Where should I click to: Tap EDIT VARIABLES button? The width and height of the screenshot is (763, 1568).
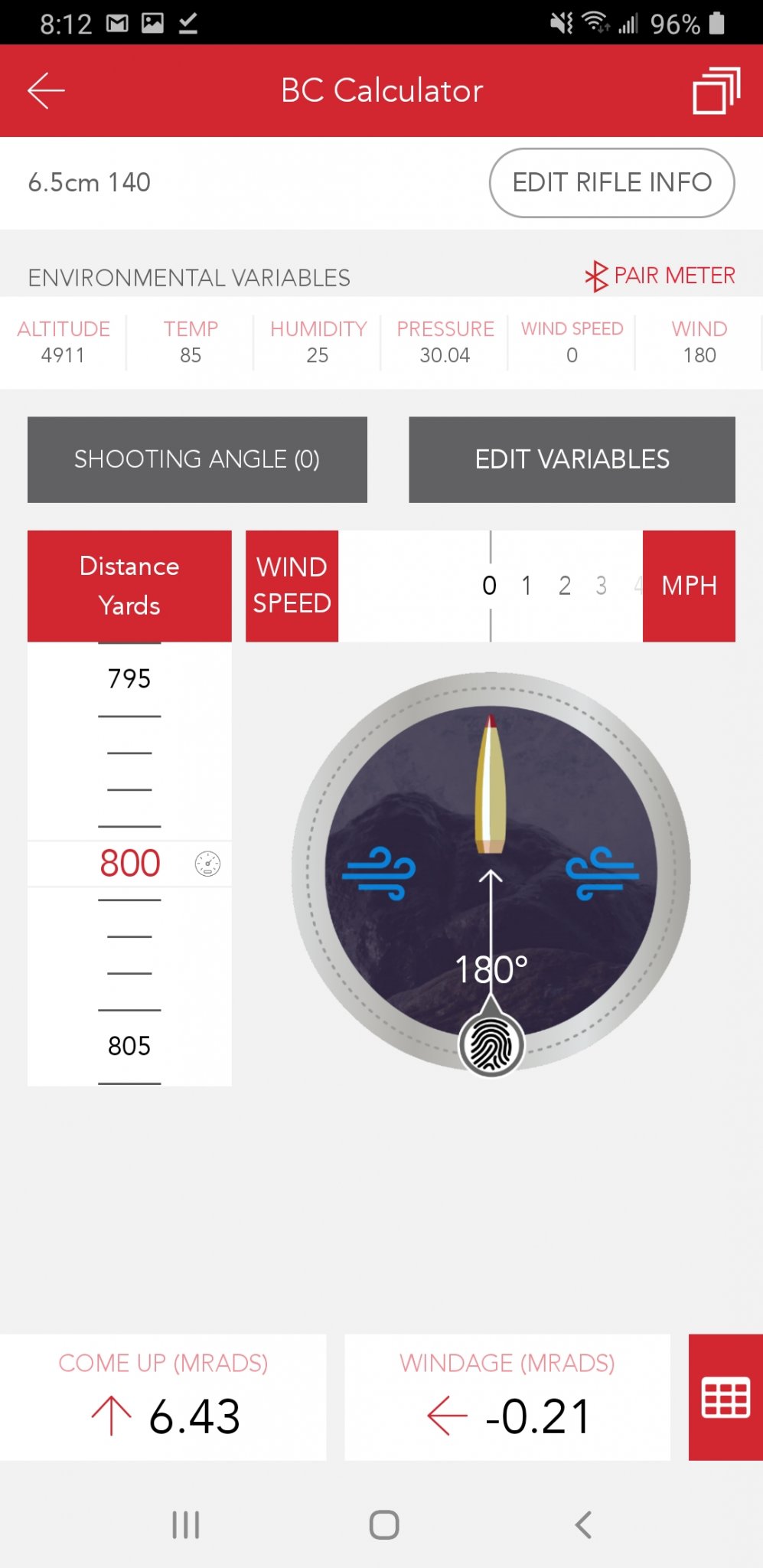pyautogui.click(x=572, y=459)
